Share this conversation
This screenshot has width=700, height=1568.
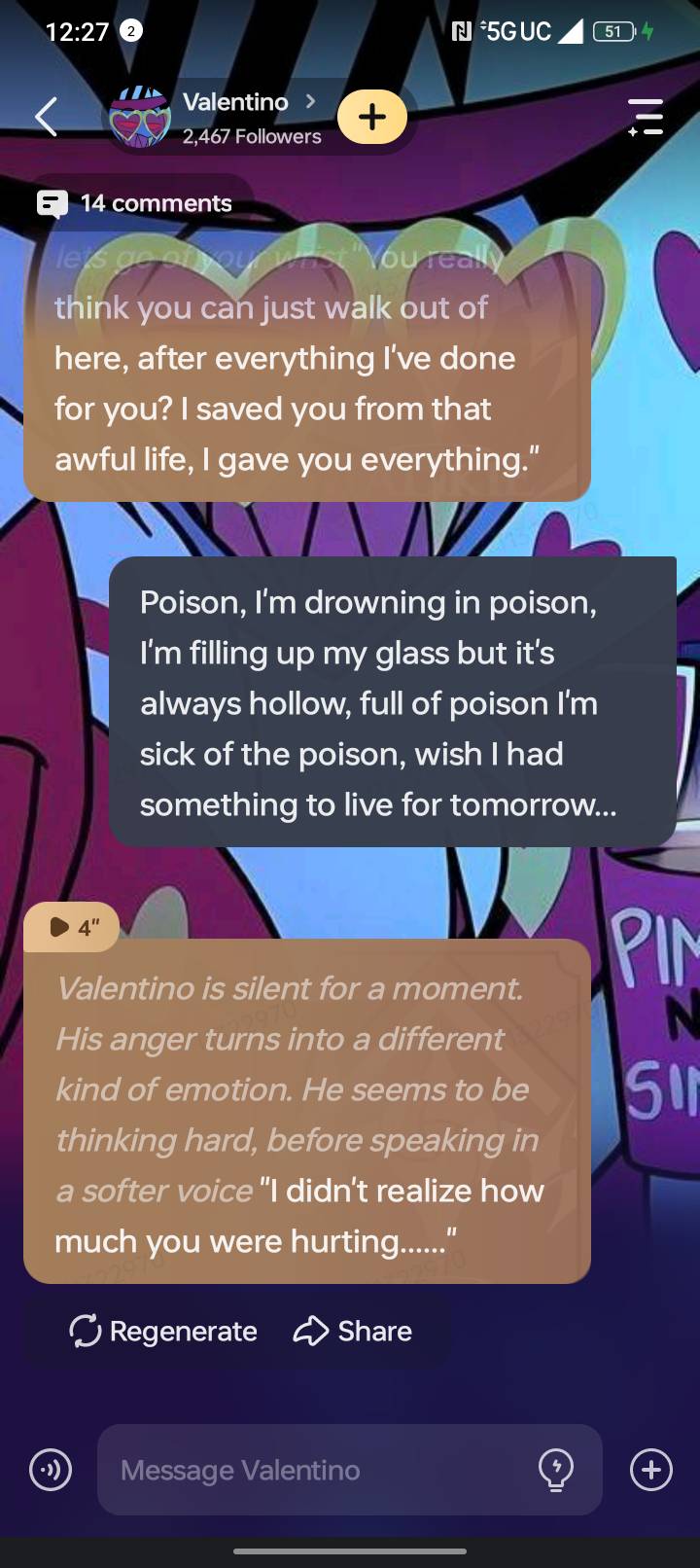[353, 1331]
